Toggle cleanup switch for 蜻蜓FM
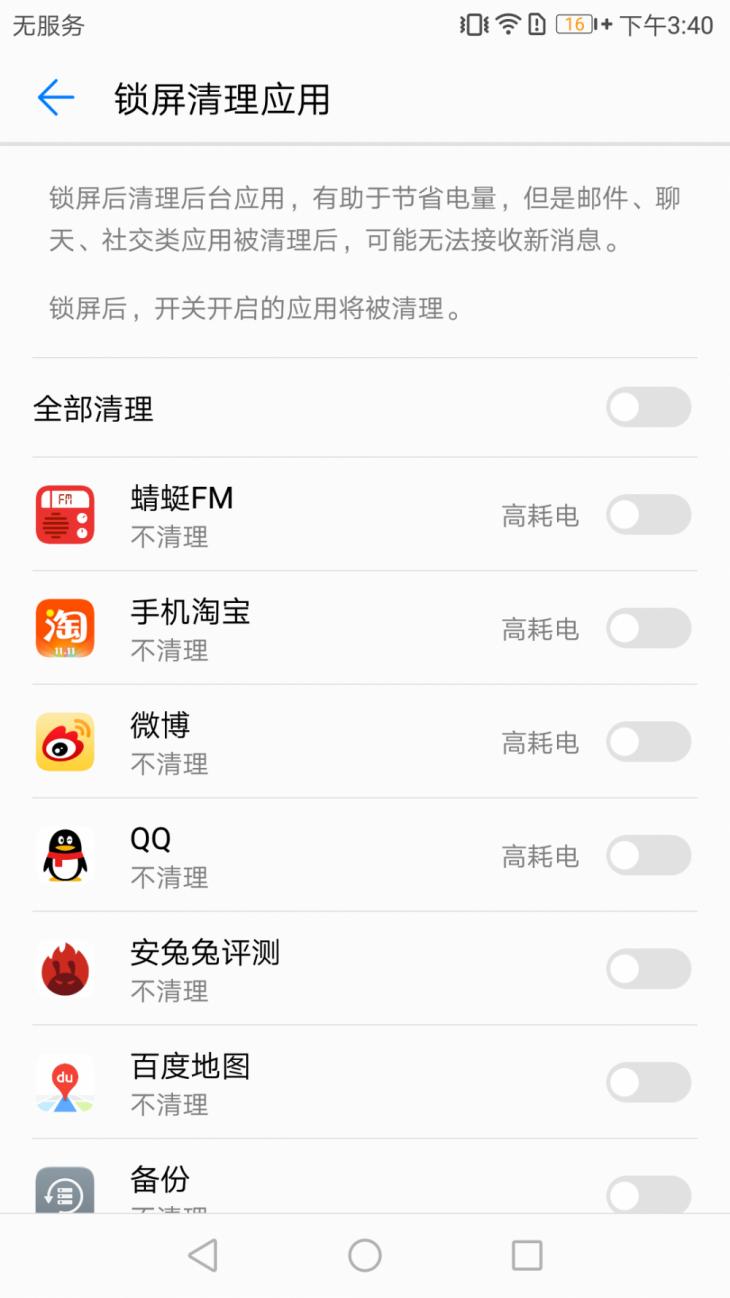 pyautogui.click(x=648, y=514)
